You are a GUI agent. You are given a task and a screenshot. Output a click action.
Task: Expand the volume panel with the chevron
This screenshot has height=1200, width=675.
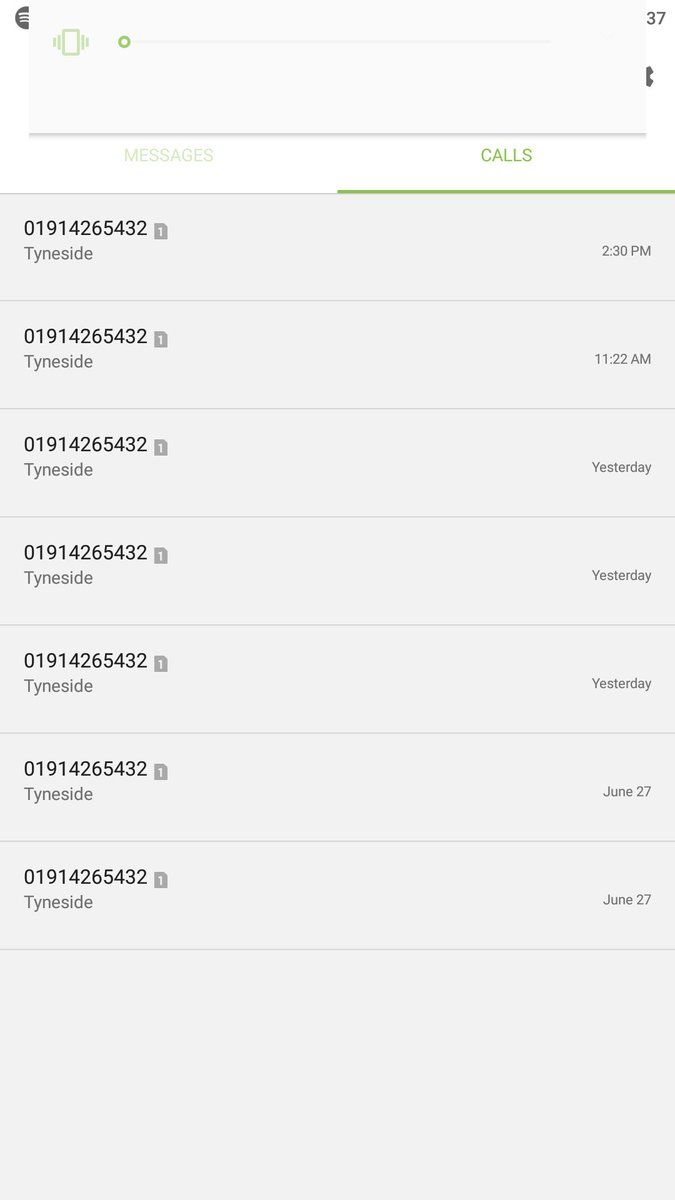[x=607, y=37]
